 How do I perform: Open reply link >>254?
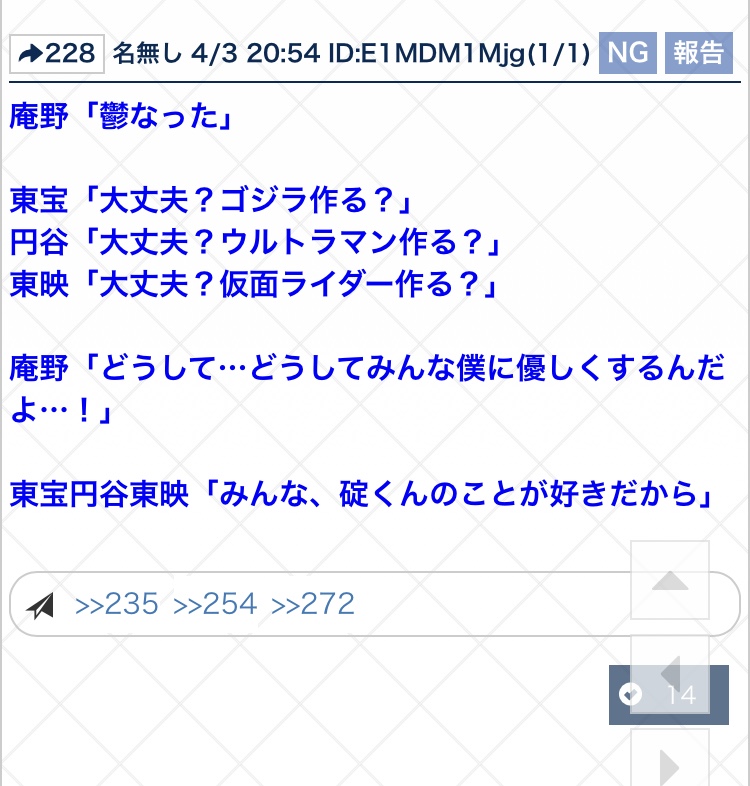click(215, 604)
